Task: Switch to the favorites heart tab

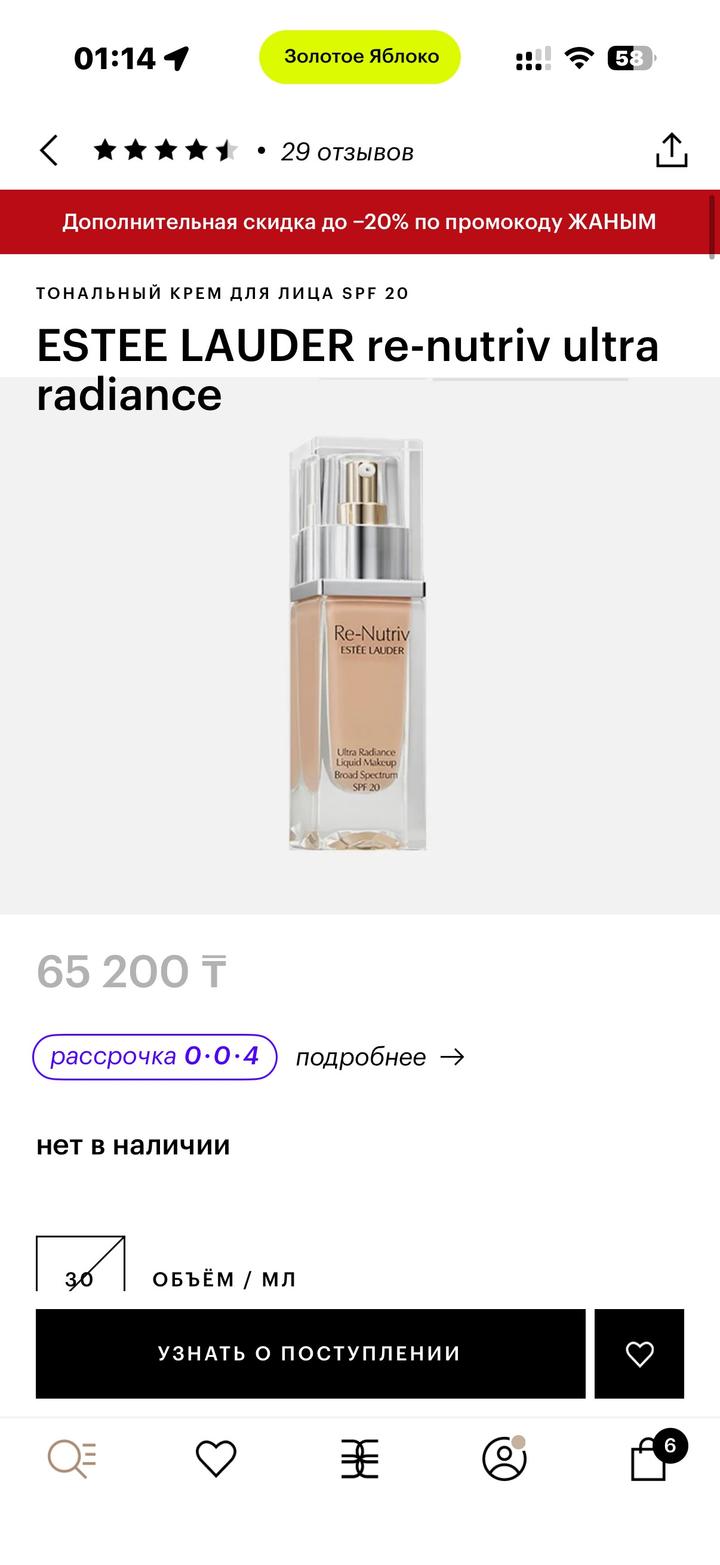Action: (215, 1459)
